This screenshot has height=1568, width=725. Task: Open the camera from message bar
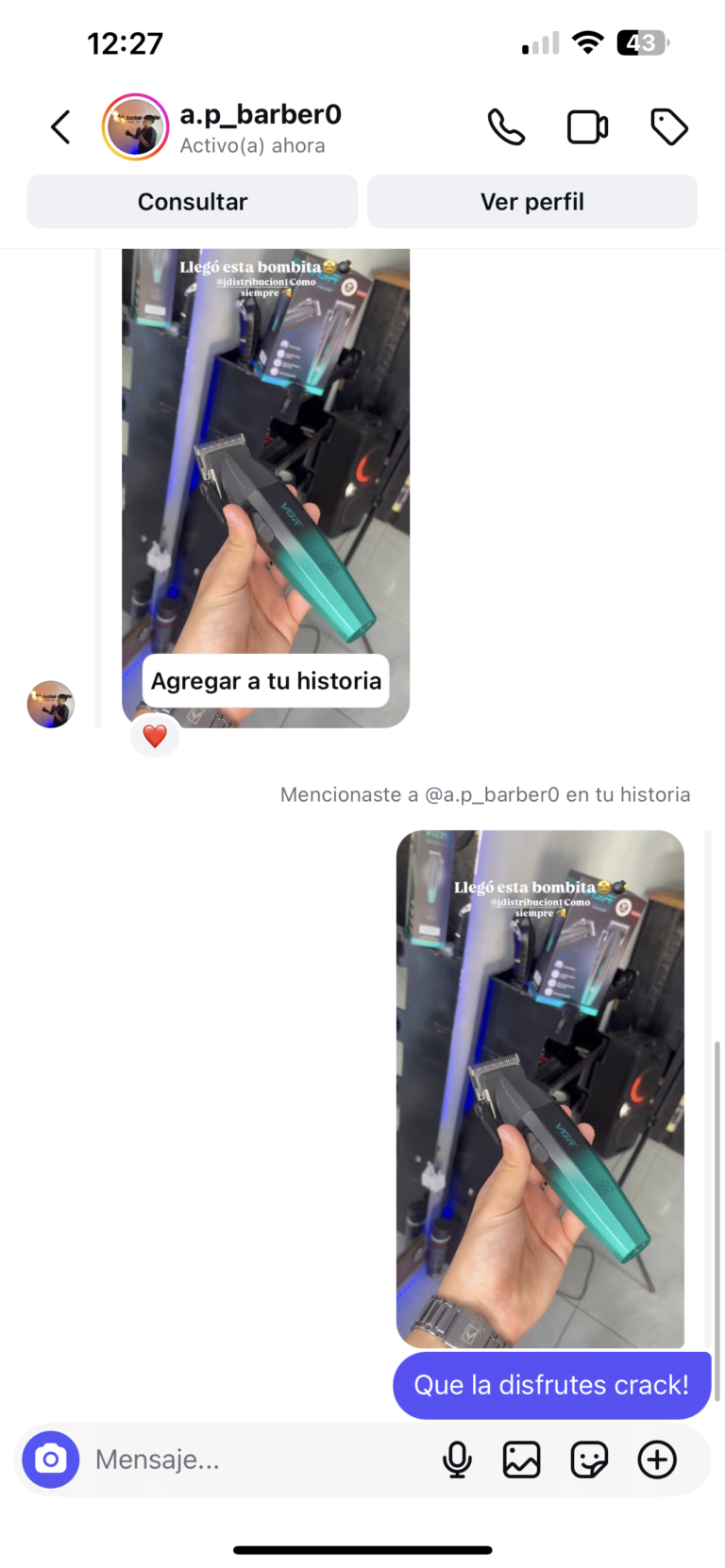click(x=51, y=1460)
